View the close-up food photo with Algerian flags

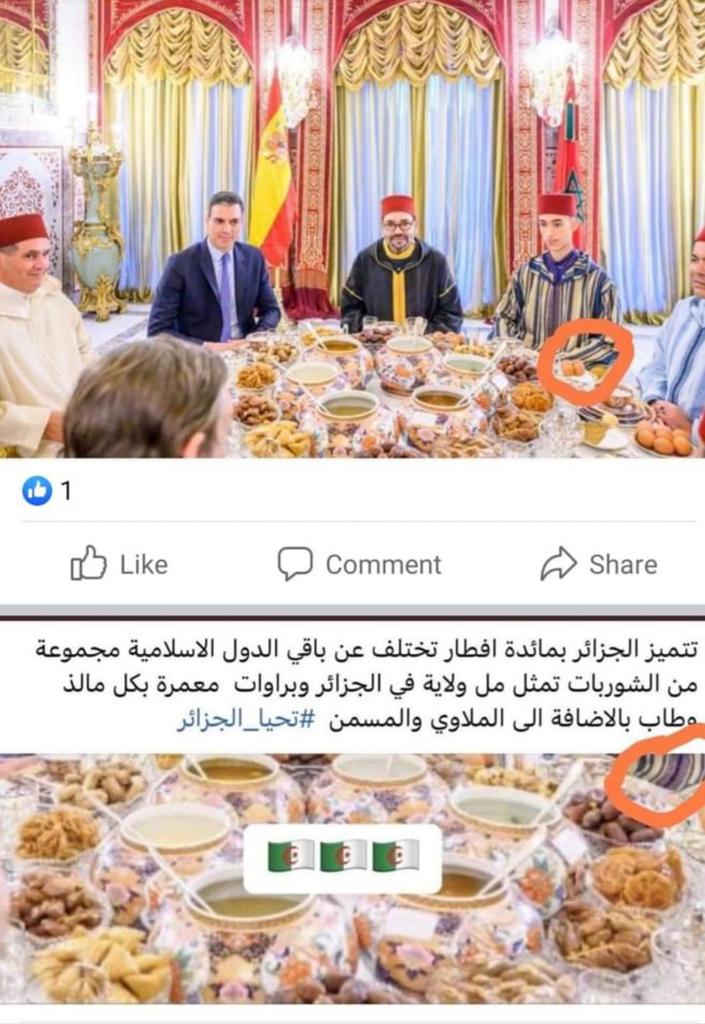click(352, 880)
